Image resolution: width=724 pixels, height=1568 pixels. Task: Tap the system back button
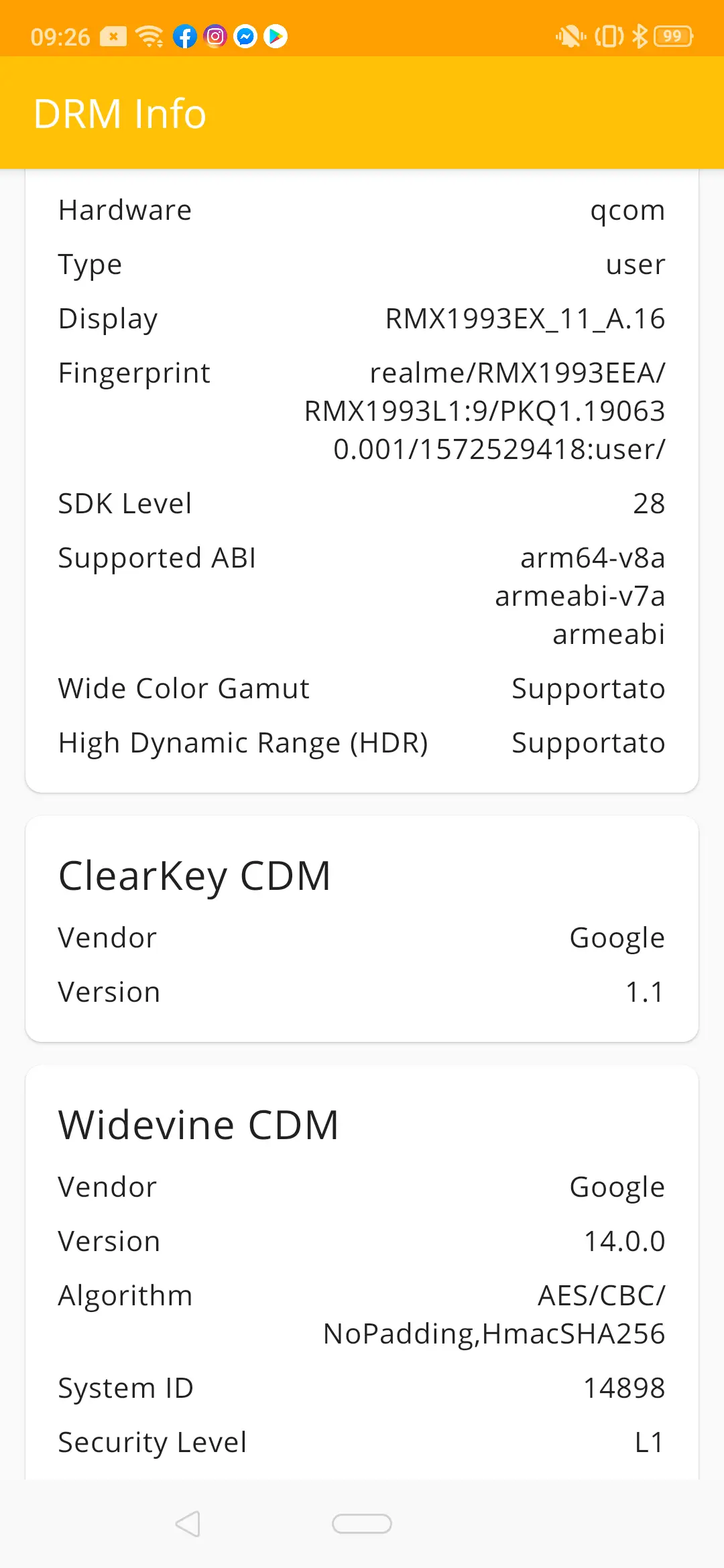click(188, 1524)
